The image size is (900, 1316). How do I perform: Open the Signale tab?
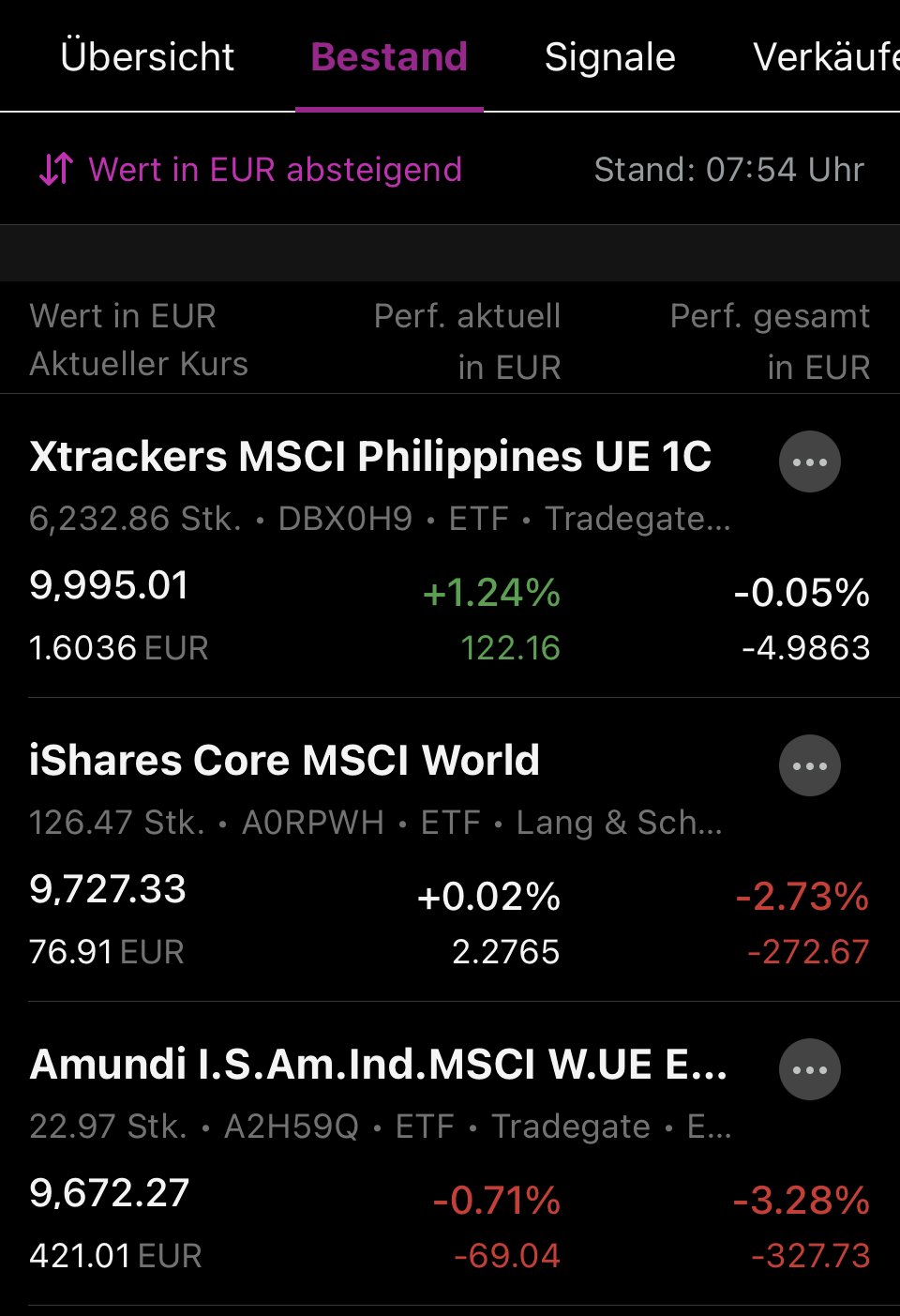609,57
